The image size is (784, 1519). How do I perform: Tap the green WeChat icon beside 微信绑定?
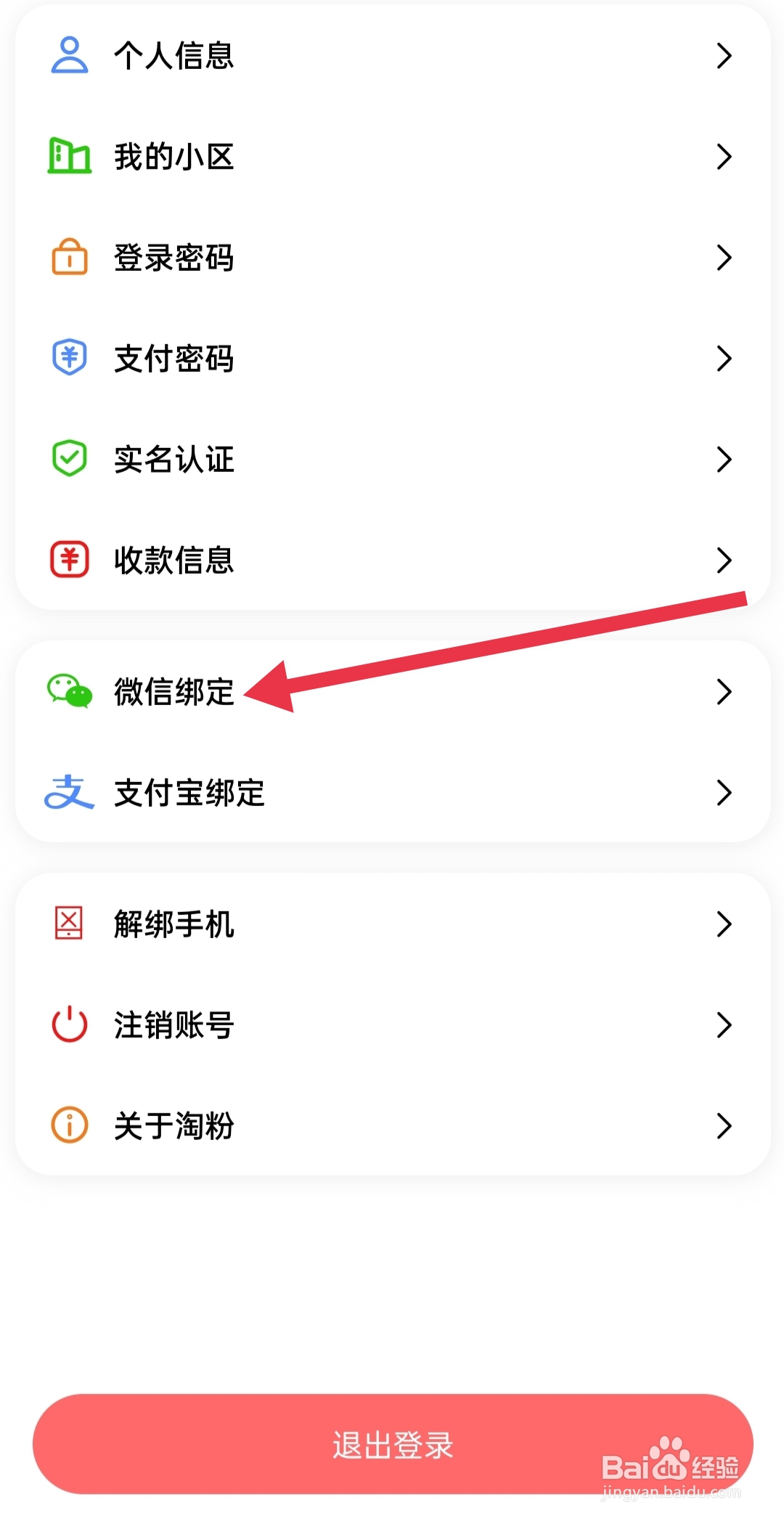coord(68,692)
